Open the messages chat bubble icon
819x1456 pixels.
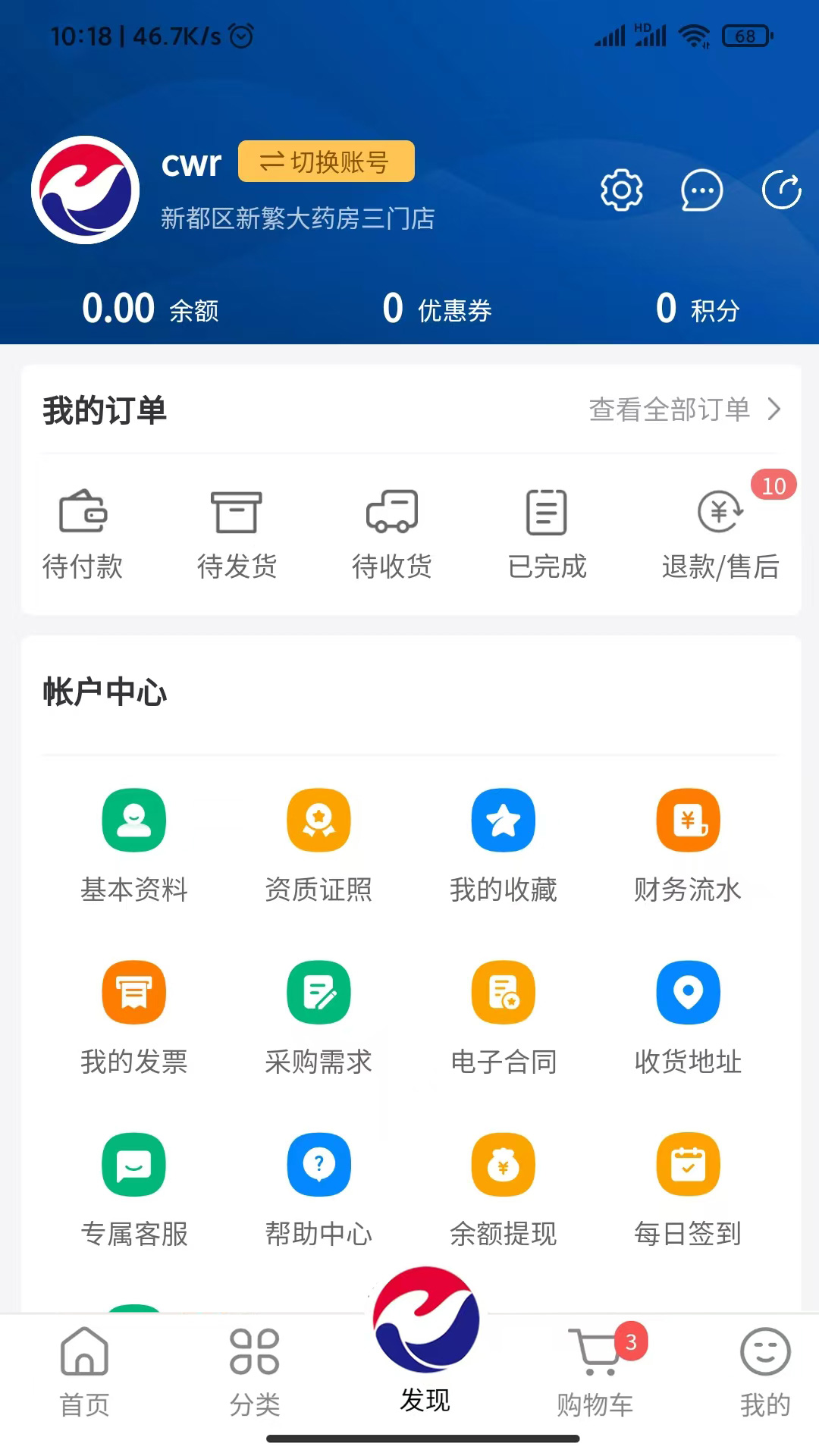(x=701, y=190)
